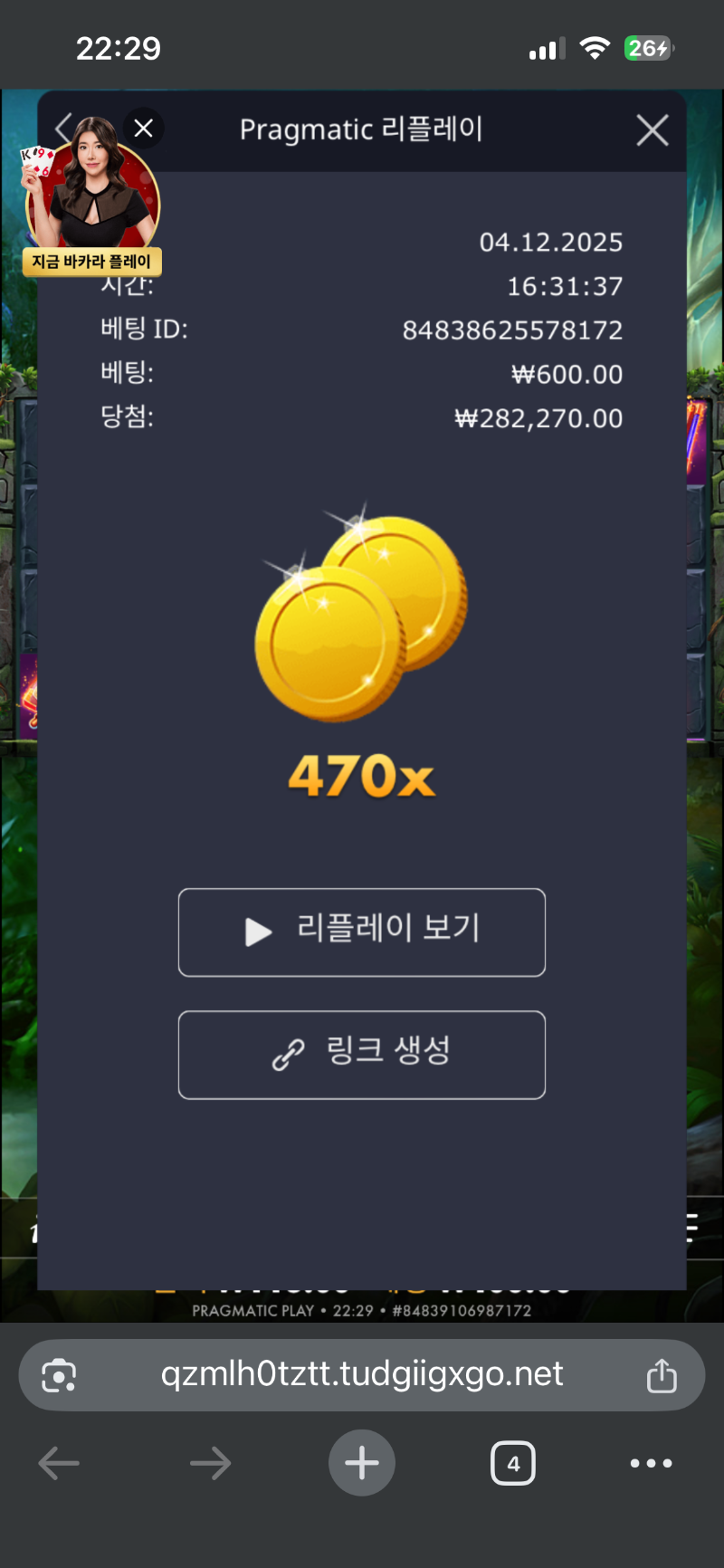Open the camera search icon in address bar
Screen dimensions: 724x1568
(59, 1376)
